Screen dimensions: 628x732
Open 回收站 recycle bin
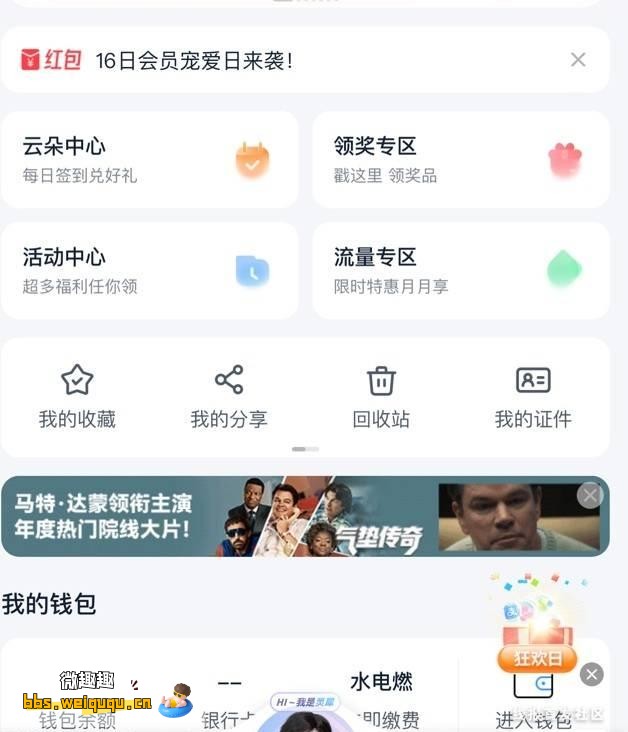coord(381,397)
